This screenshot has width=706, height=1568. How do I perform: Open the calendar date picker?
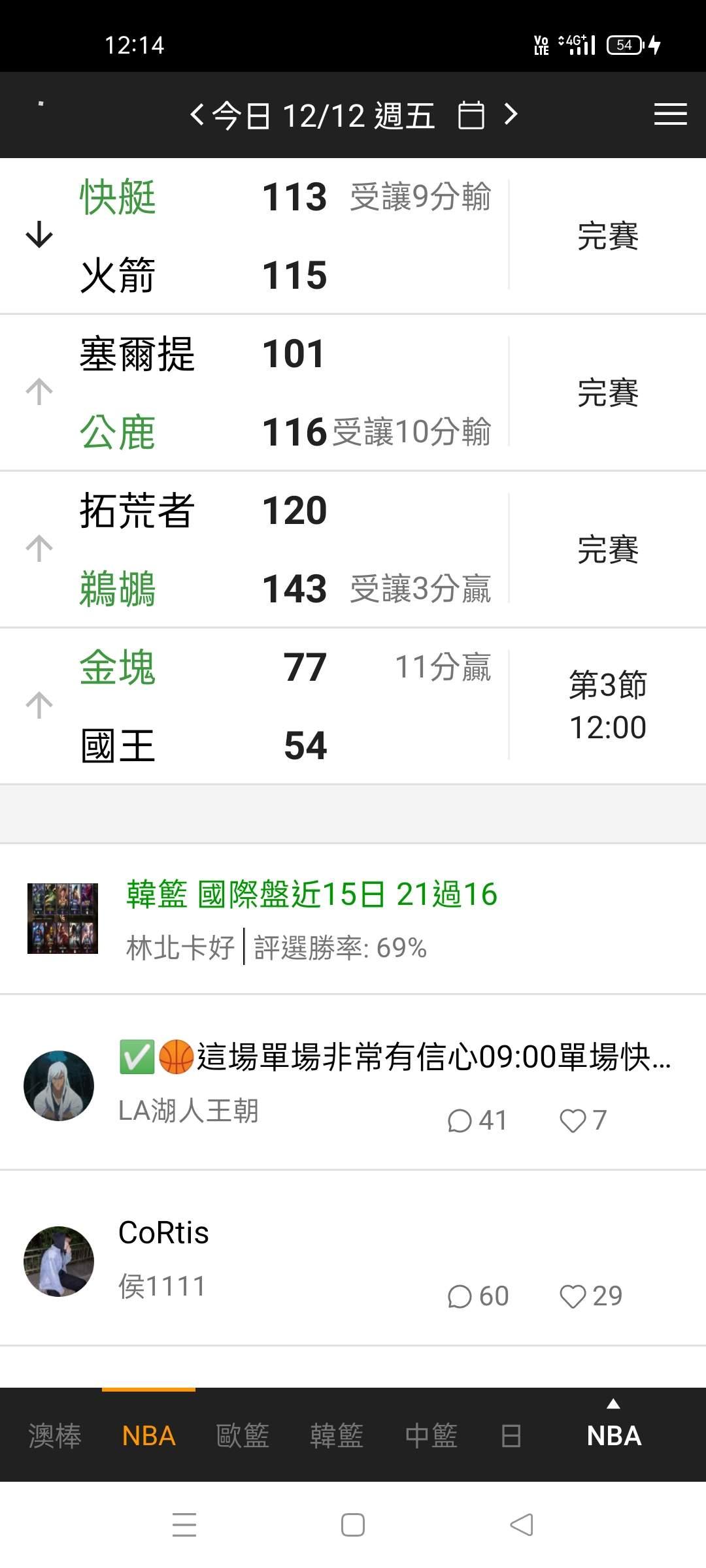(x=471, y=116)
